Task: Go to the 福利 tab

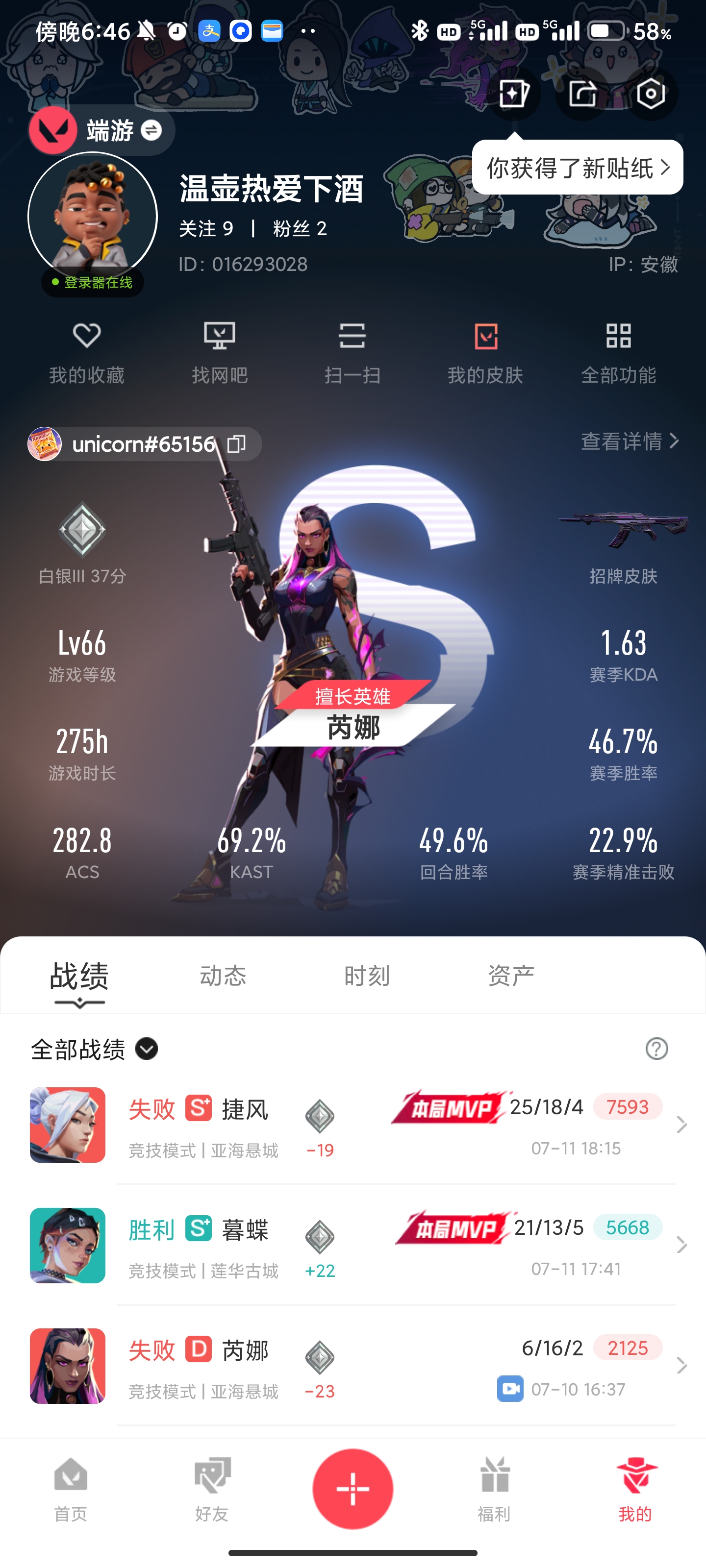Action: (x=494, y=1488)
